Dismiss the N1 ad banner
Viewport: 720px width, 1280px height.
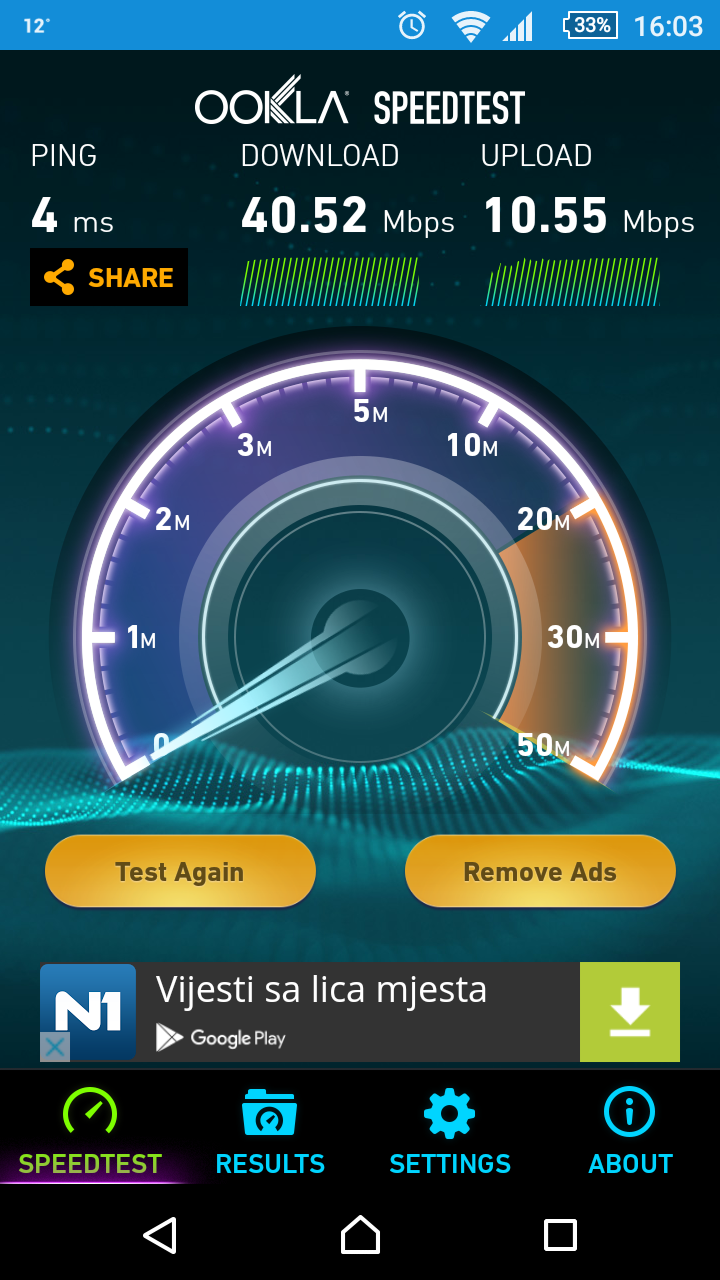click(x=55, y=1047)
